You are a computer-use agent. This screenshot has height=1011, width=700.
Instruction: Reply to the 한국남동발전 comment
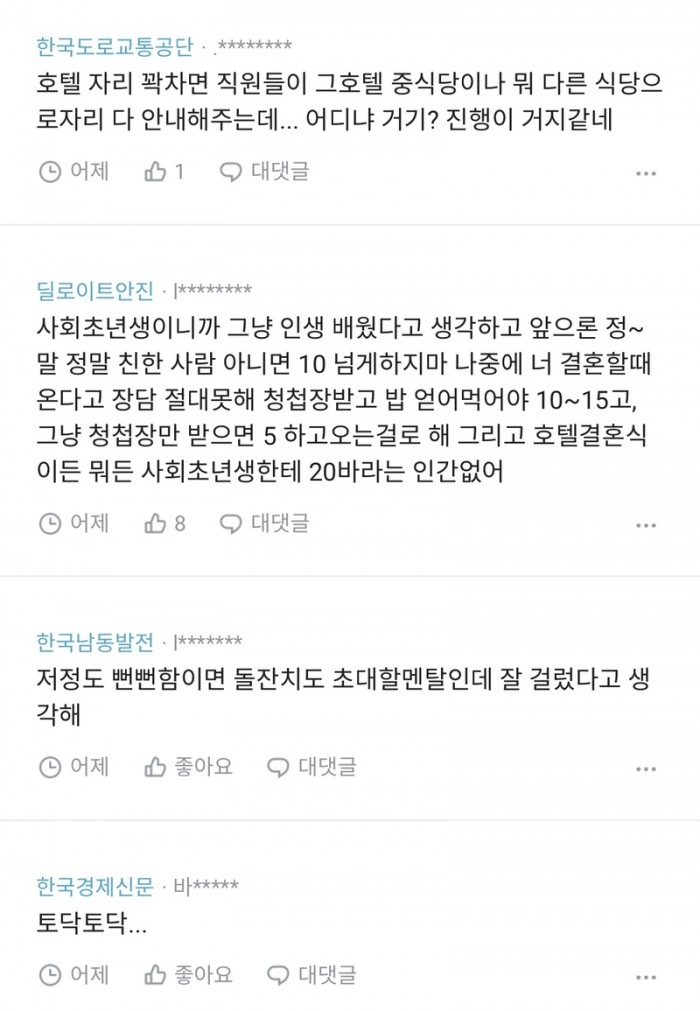click(312, 767)
